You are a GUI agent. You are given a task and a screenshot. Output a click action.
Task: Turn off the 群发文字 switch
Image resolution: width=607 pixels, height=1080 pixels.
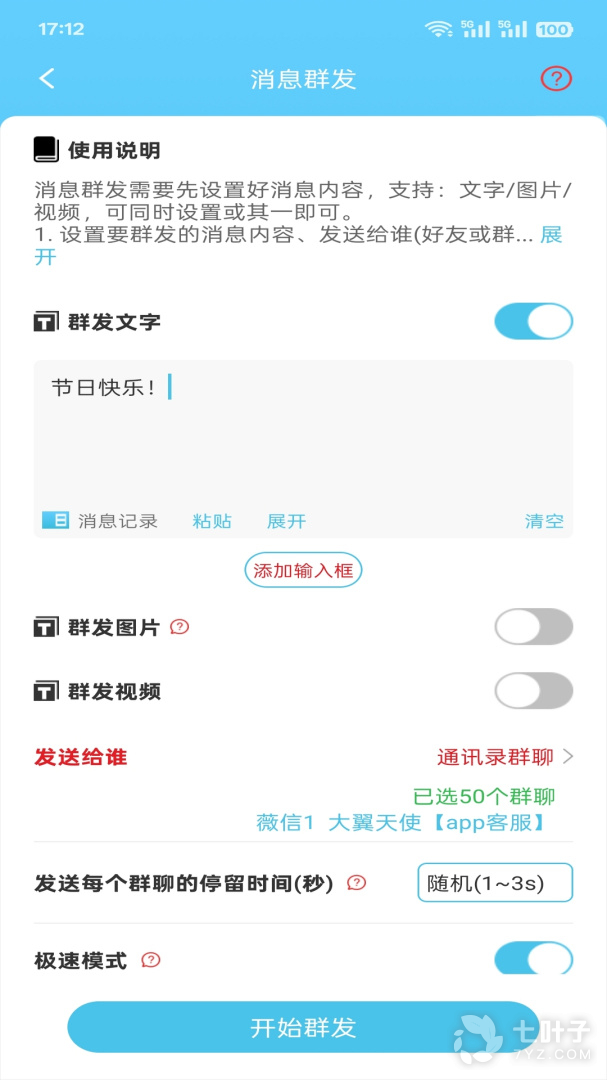533,322
